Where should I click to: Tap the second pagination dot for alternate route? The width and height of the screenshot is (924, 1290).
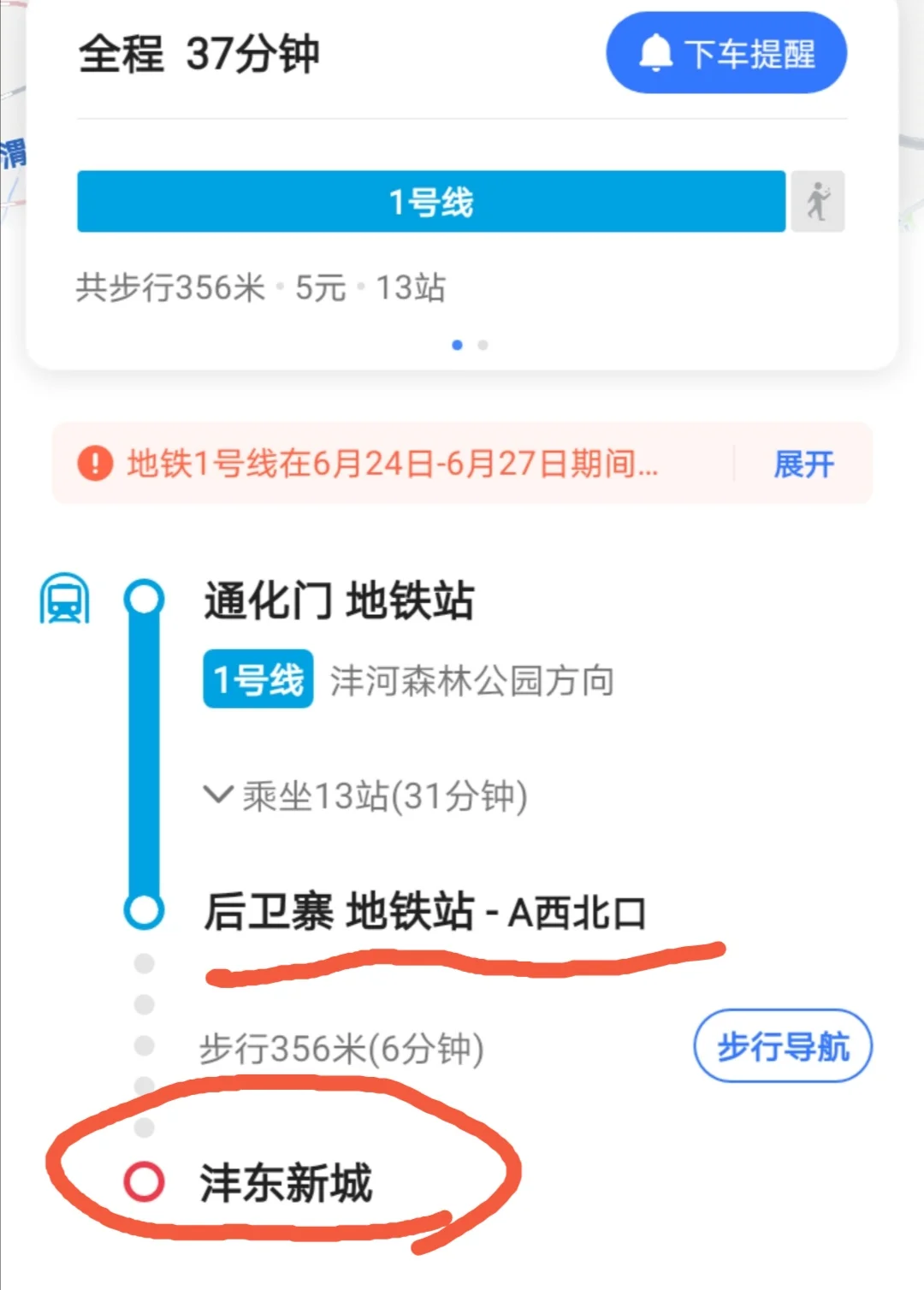pyautogui.click(x=483, y=345)
